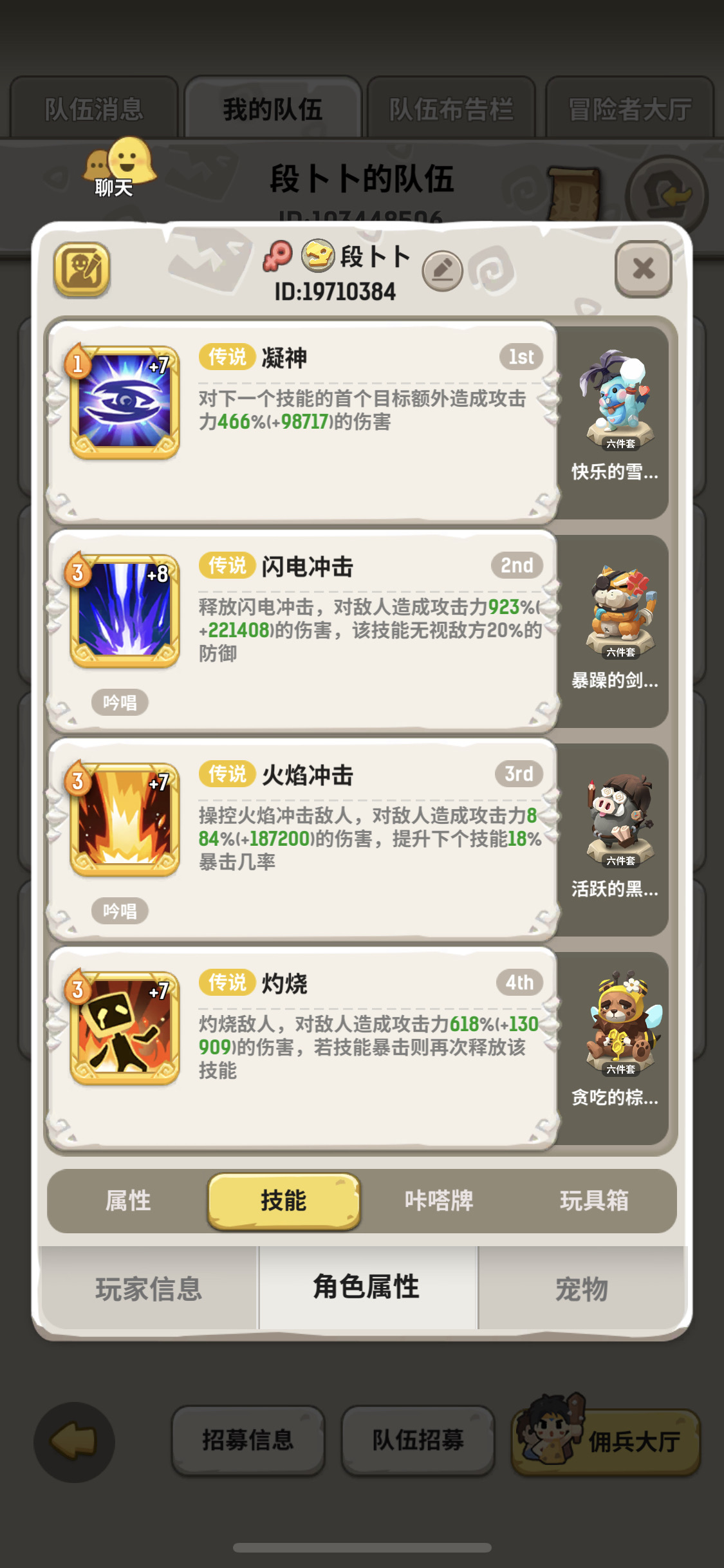This screenshot has height=1568, width=724.
Task: Select the 宠物 tab
Action: [x=580, y=1287]
